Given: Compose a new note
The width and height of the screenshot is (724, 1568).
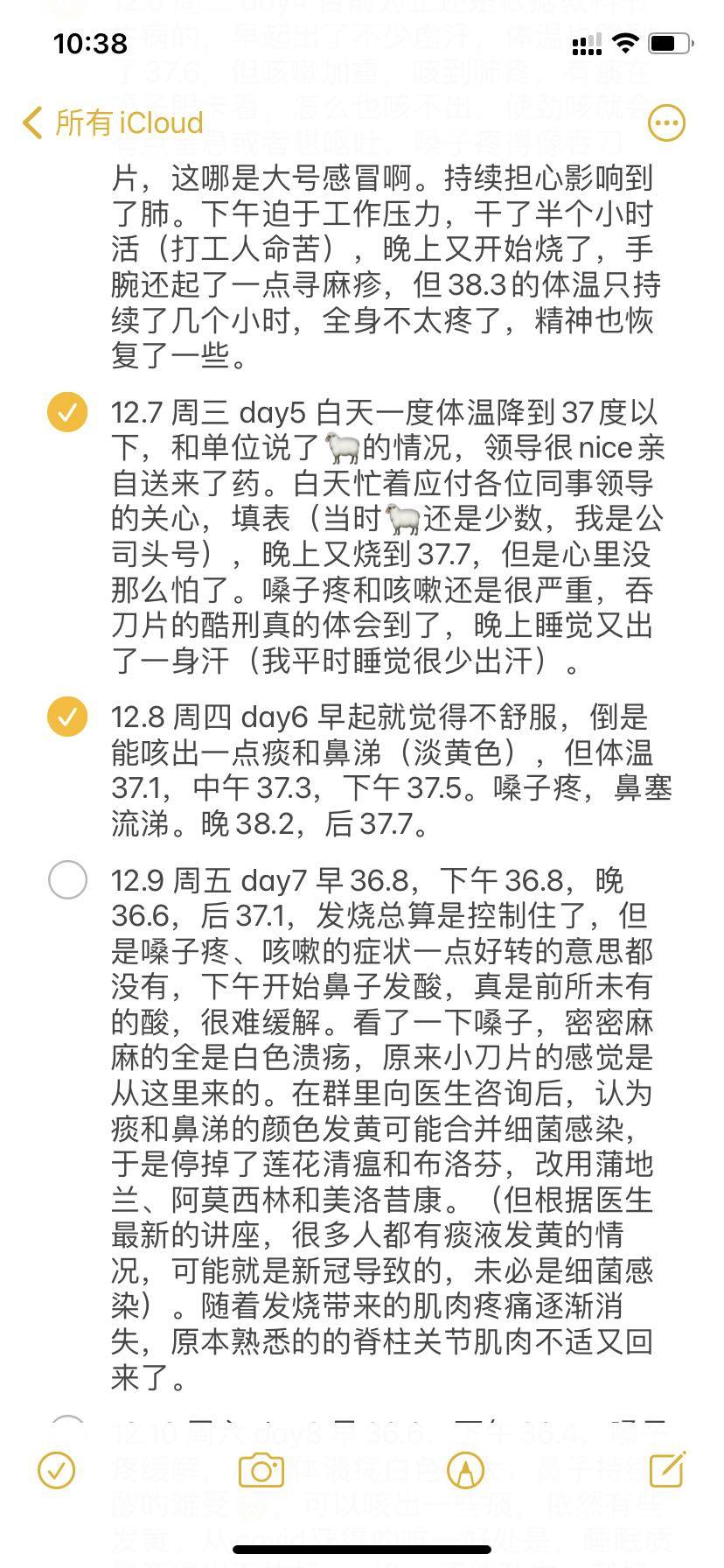Looking at the screenshot, I should click(x=667, y=1470).
